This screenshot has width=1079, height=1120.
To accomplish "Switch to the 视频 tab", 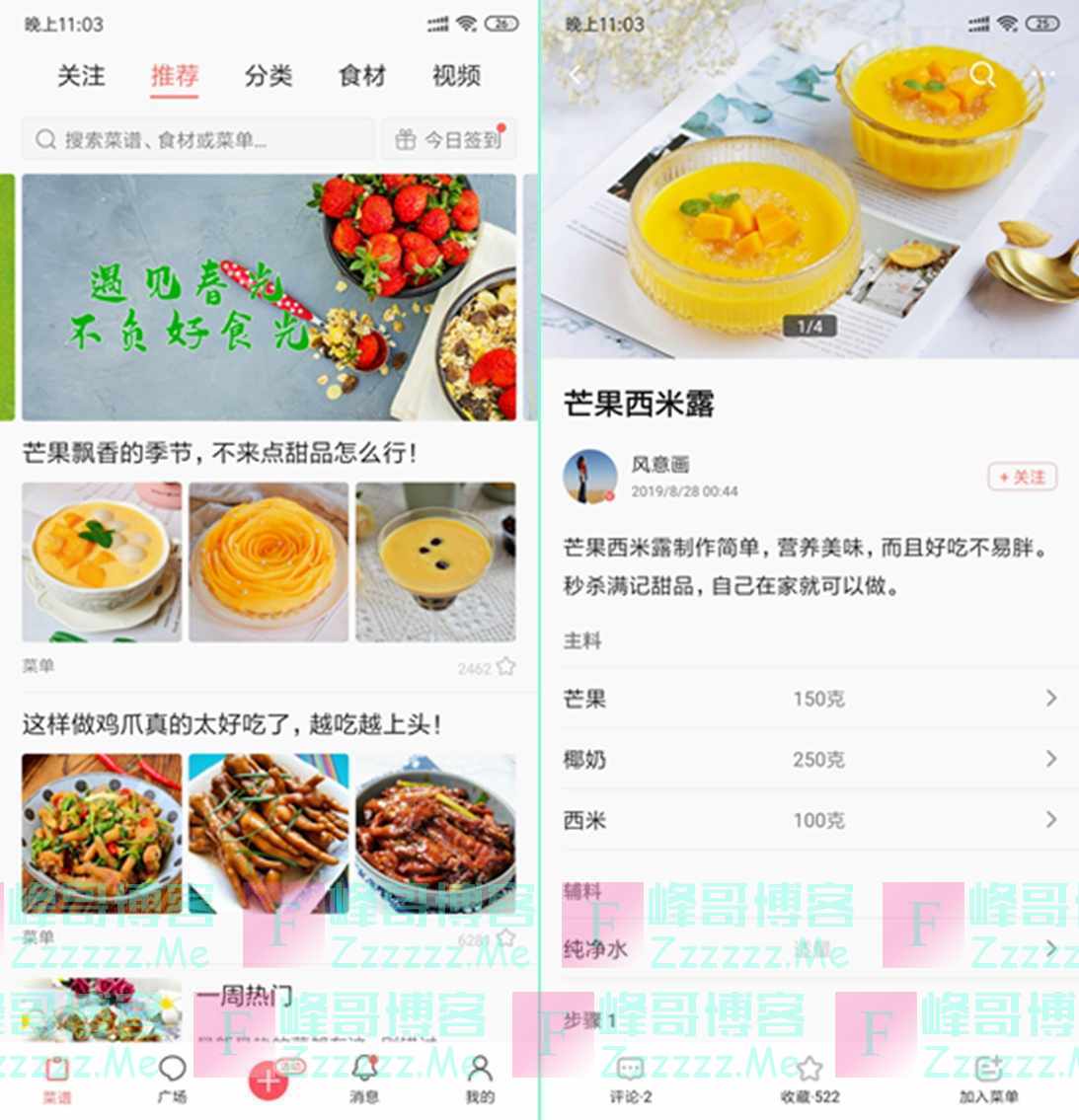I will 455,76.
